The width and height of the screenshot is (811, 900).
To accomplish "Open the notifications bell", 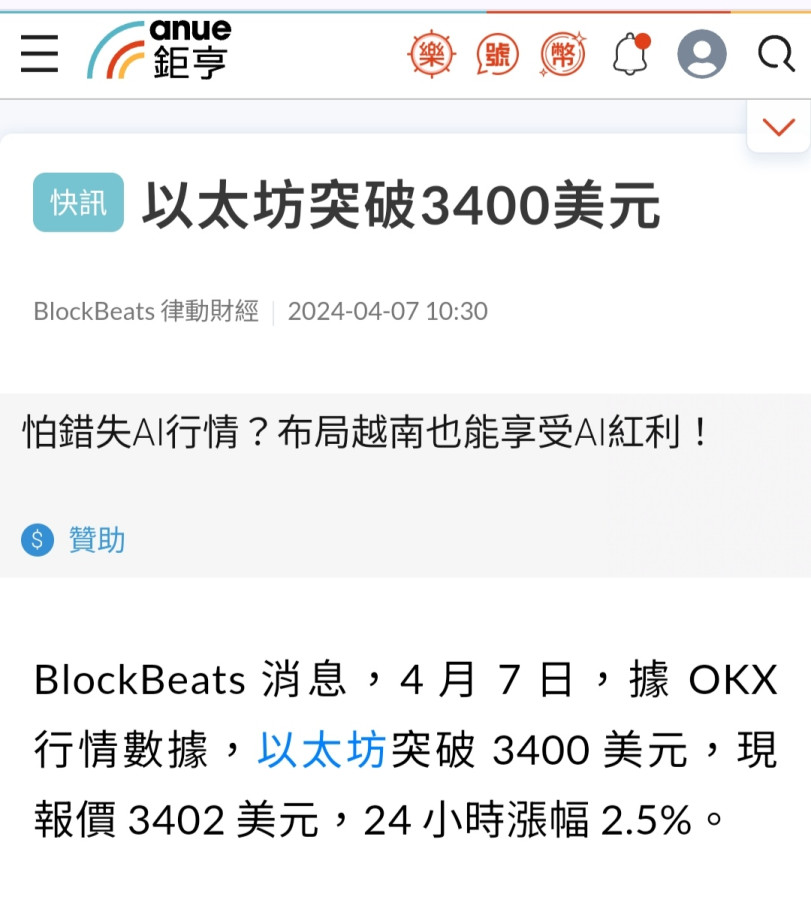I will point(631,54).
